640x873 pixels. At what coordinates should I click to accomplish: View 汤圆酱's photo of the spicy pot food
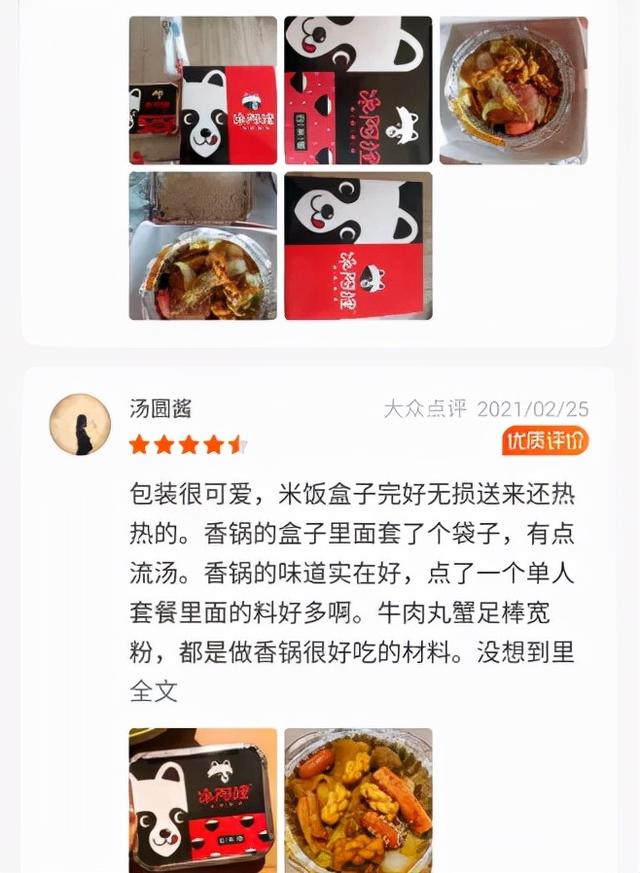point(358,800)
